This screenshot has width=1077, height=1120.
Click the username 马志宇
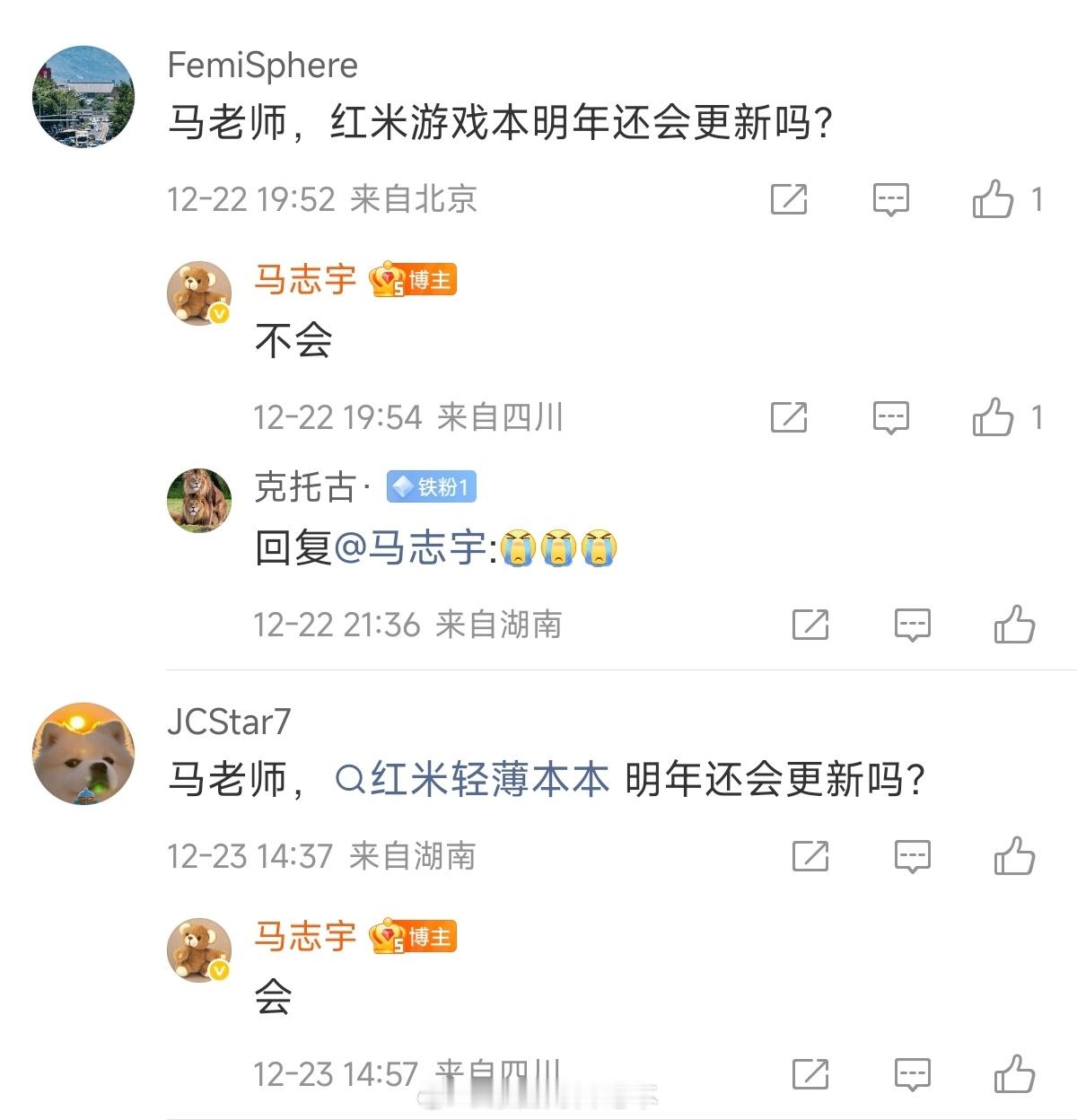pos(304,279)
